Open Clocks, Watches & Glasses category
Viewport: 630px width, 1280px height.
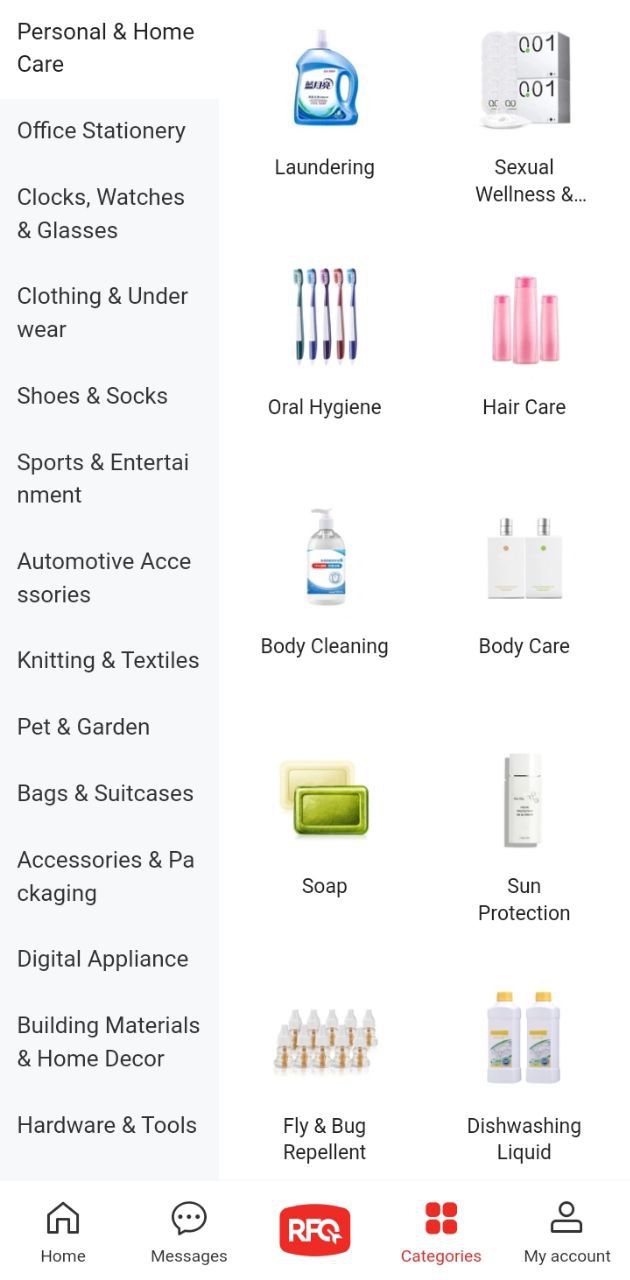(102, 213)
